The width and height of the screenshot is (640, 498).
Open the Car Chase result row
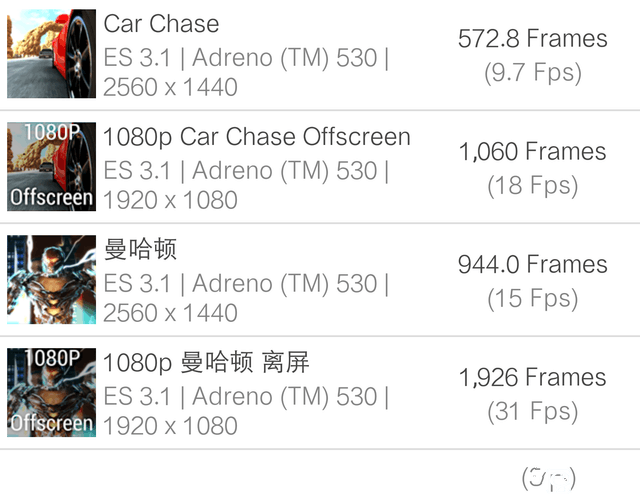(x=320, y=55)
